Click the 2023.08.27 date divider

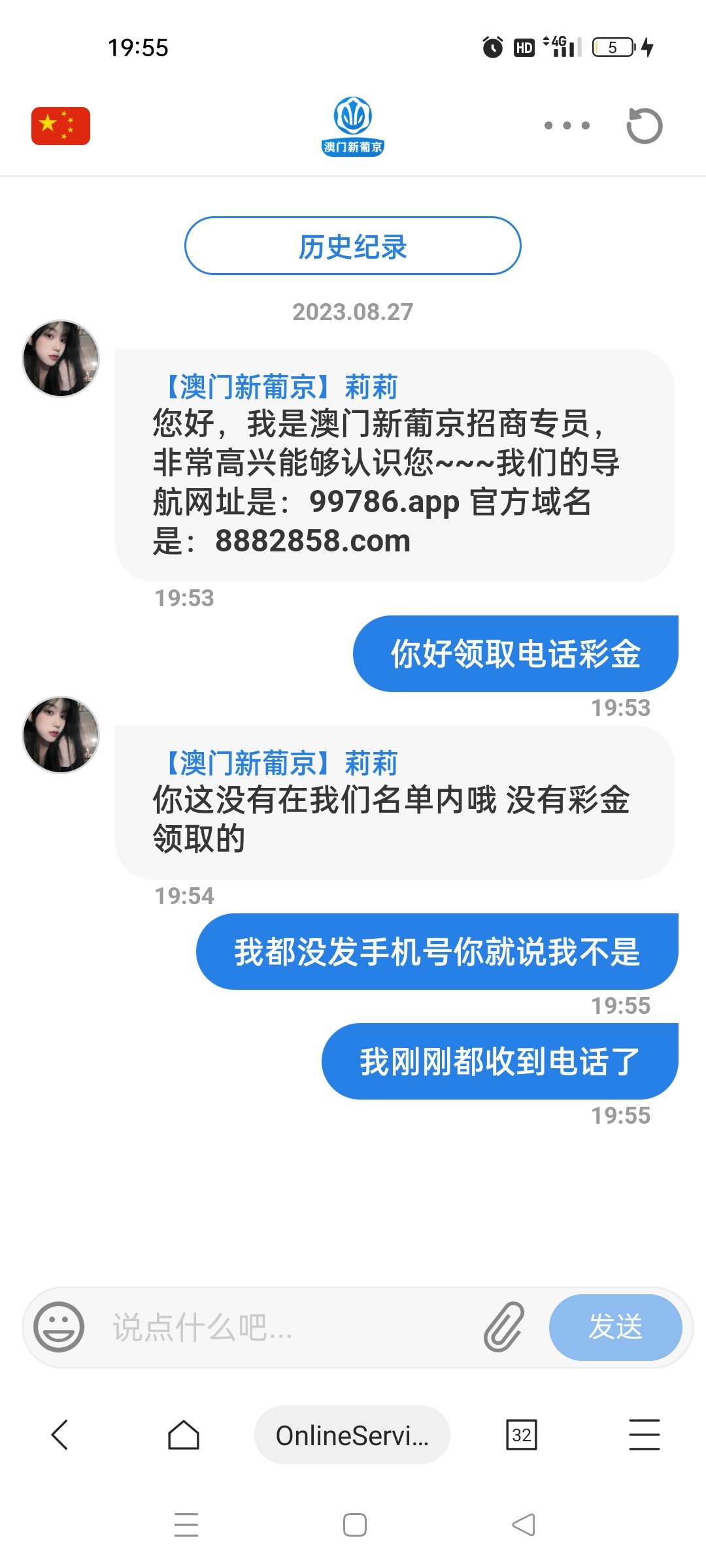pyautogui.click(x=352, y=312)
